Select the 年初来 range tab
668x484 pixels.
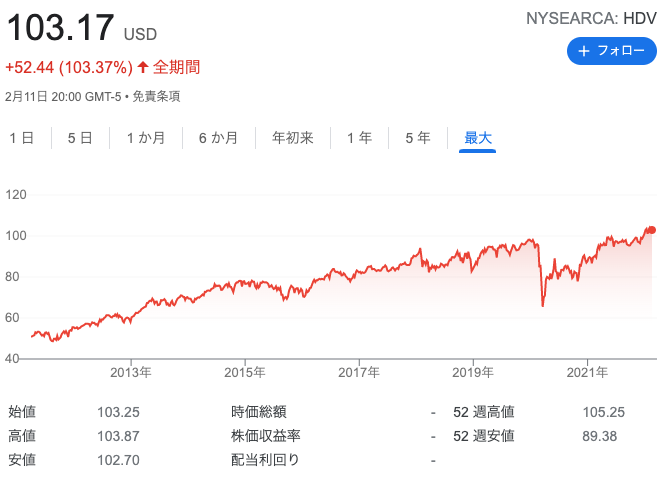point(293,138)
